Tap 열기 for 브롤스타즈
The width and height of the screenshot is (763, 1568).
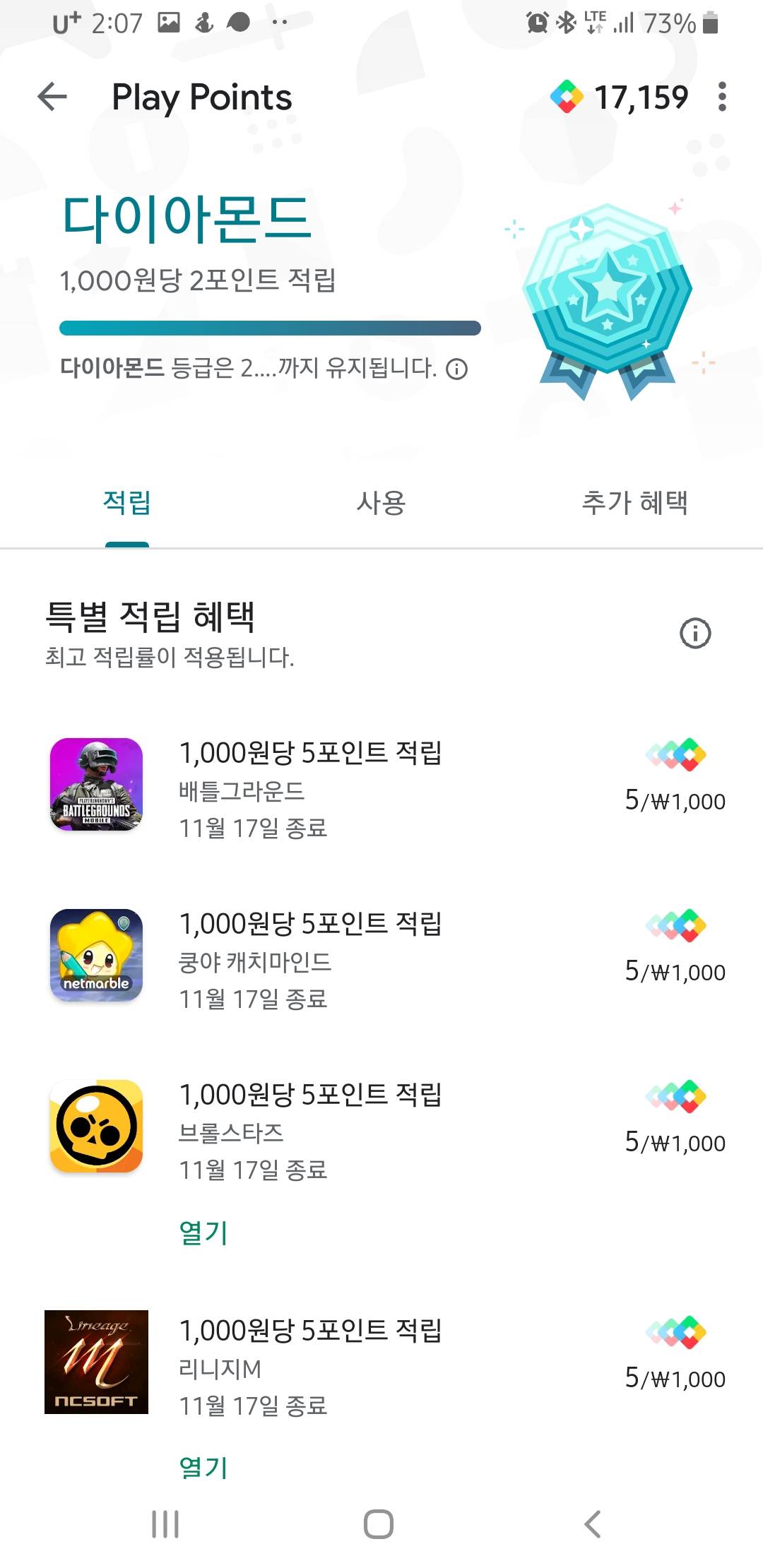pyautogui.click(x=203, y=1233)
